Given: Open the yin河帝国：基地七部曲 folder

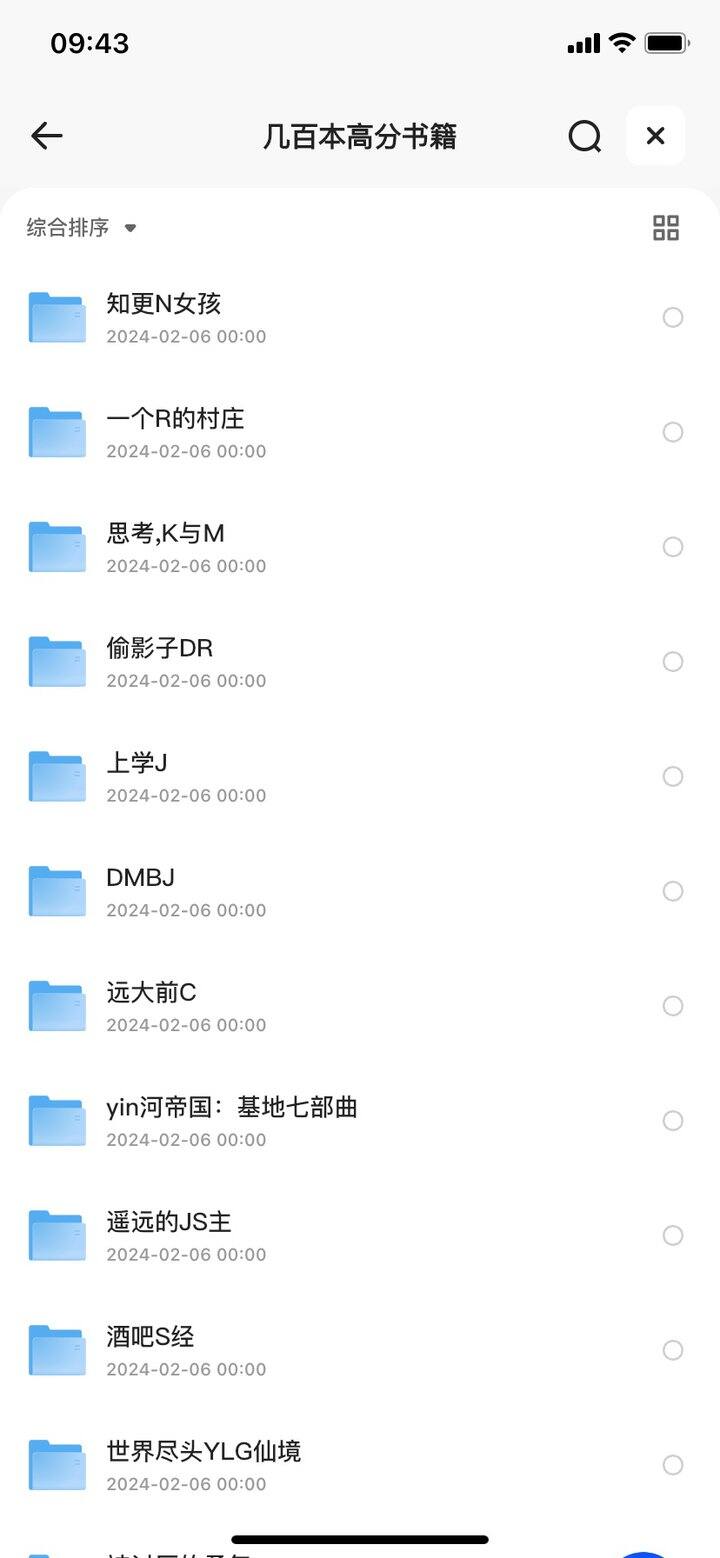Looking at the screenshot, I should (360, 1121).
